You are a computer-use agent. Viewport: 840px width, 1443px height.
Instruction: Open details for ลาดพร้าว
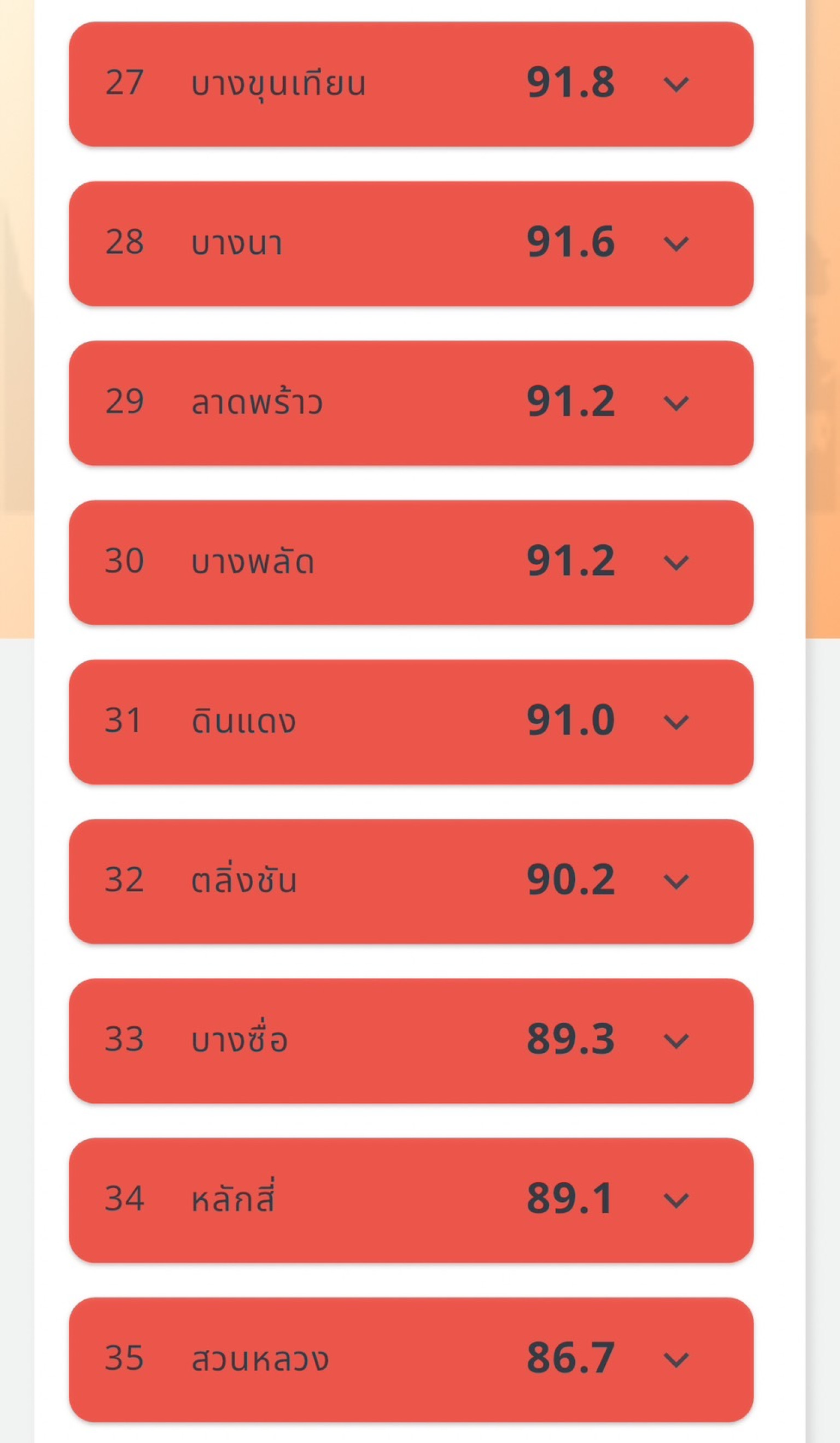click(676, 403)
